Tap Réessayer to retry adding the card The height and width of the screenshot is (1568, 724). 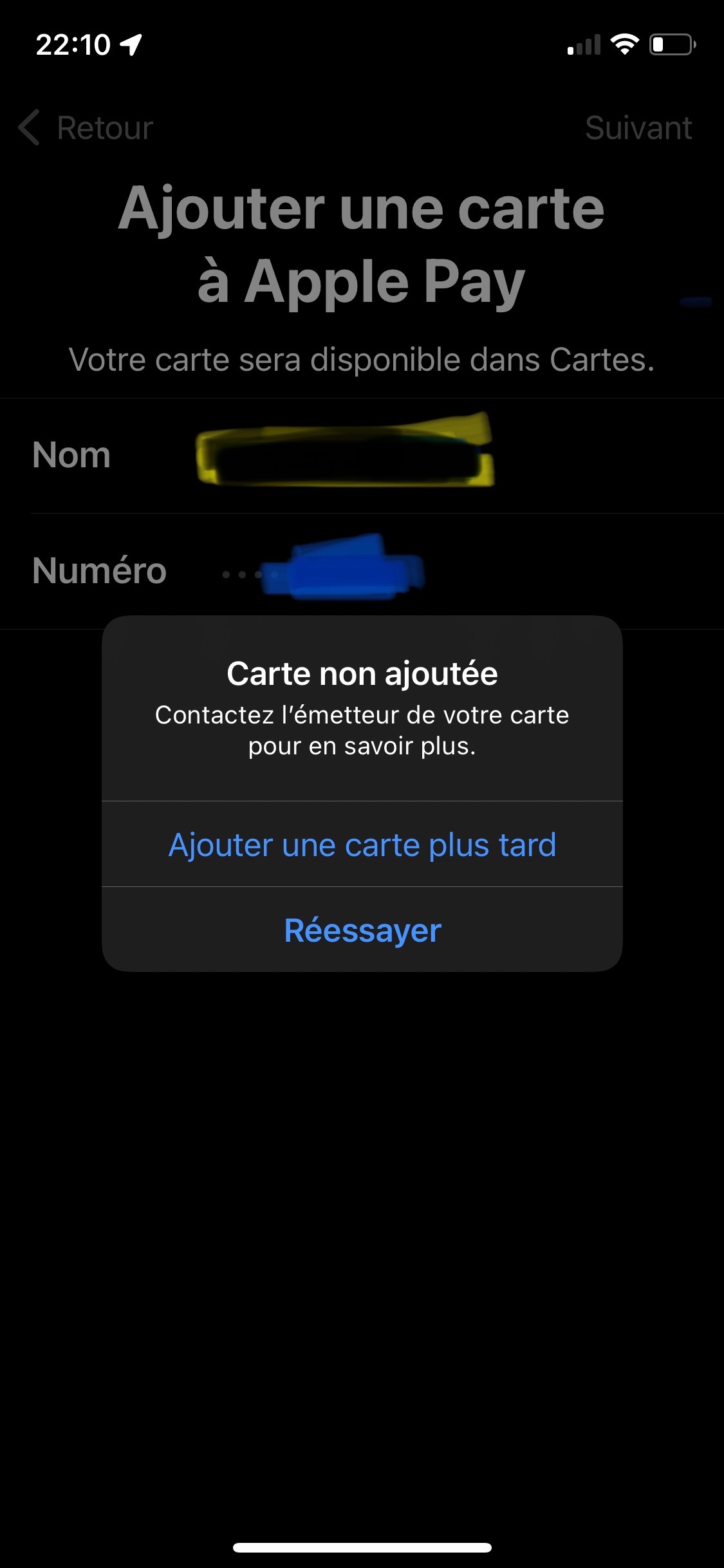click(362, 929)
